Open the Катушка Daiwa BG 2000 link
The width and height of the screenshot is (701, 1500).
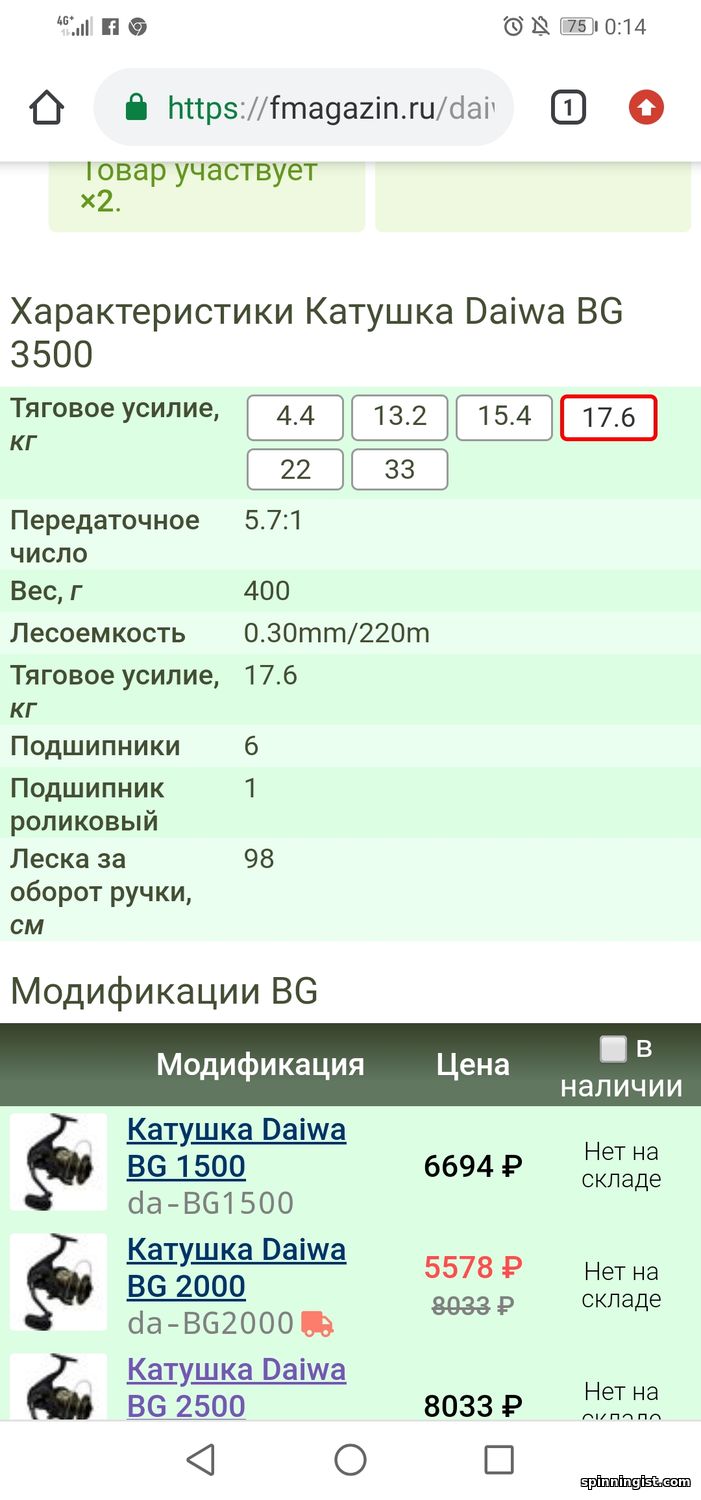(x=236, y=1268)
